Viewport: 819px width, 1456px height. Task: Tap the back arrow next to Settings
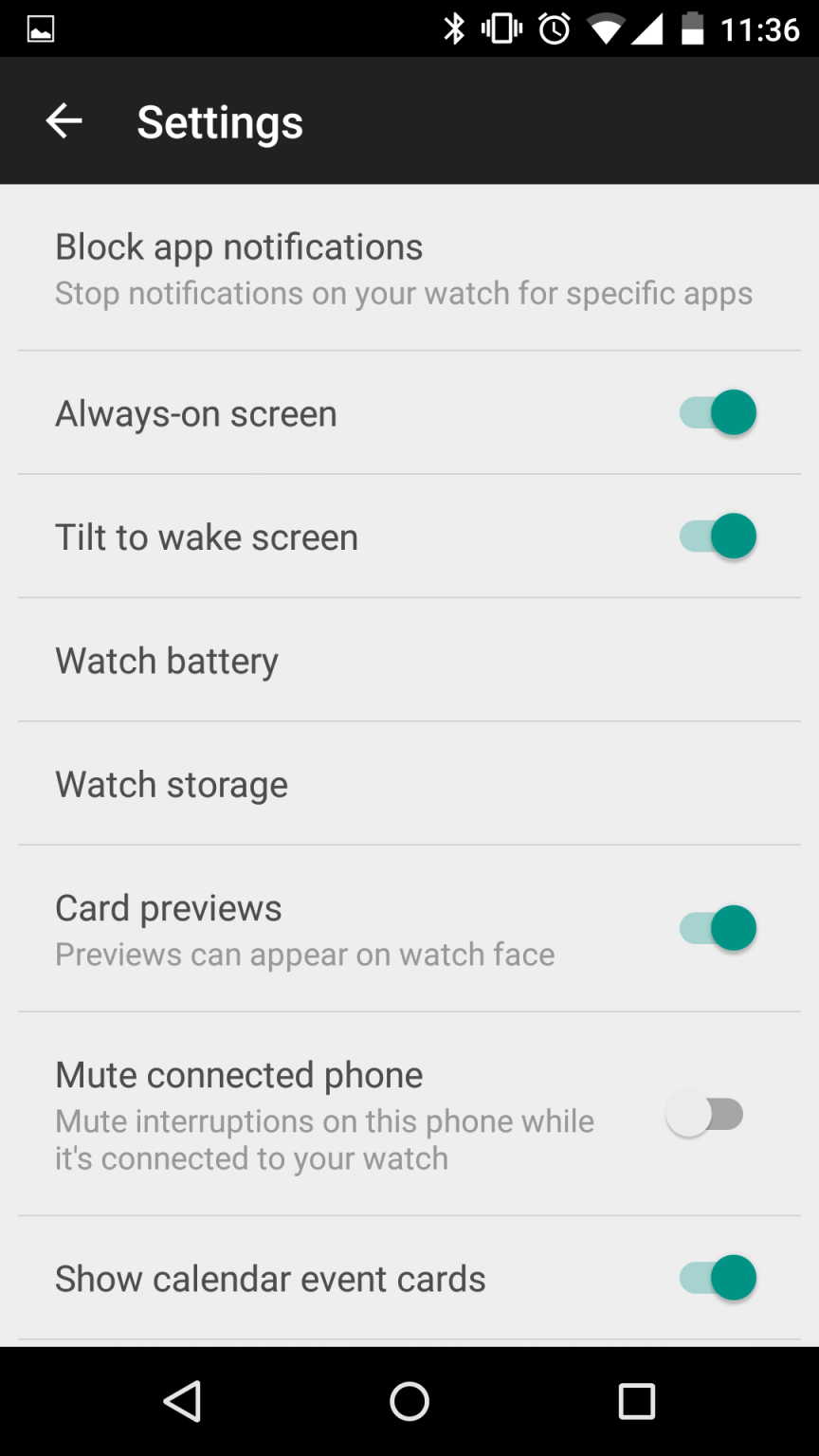[63, 120]
